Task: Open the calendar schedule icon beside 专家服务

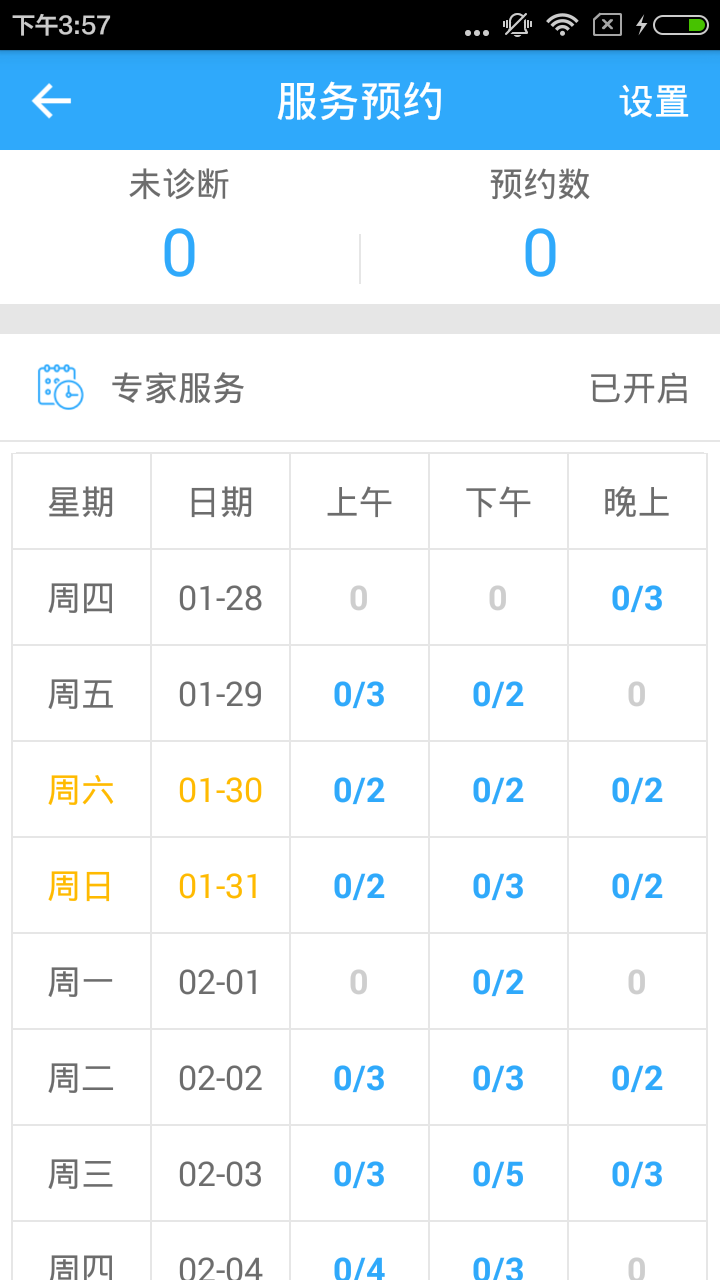Action: coord(58,387)
